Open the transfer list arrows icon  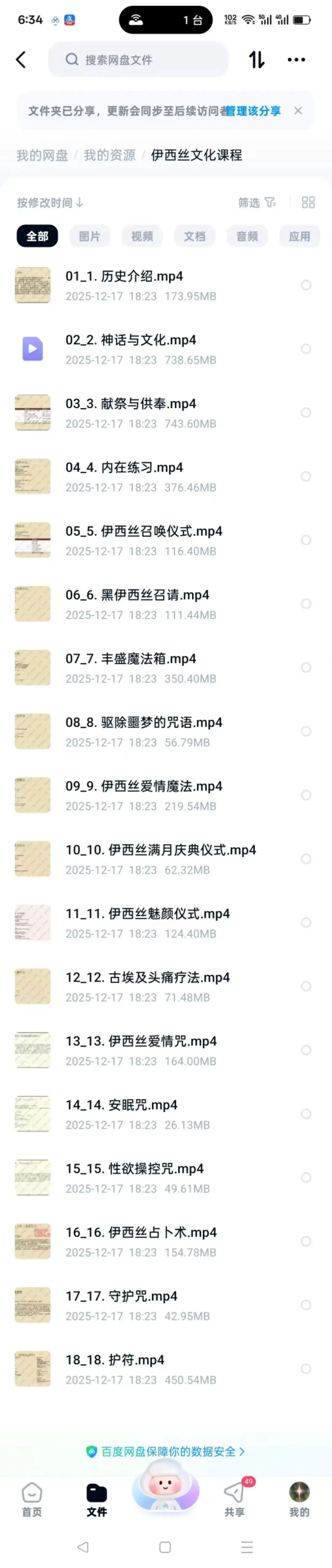point(257,60)
